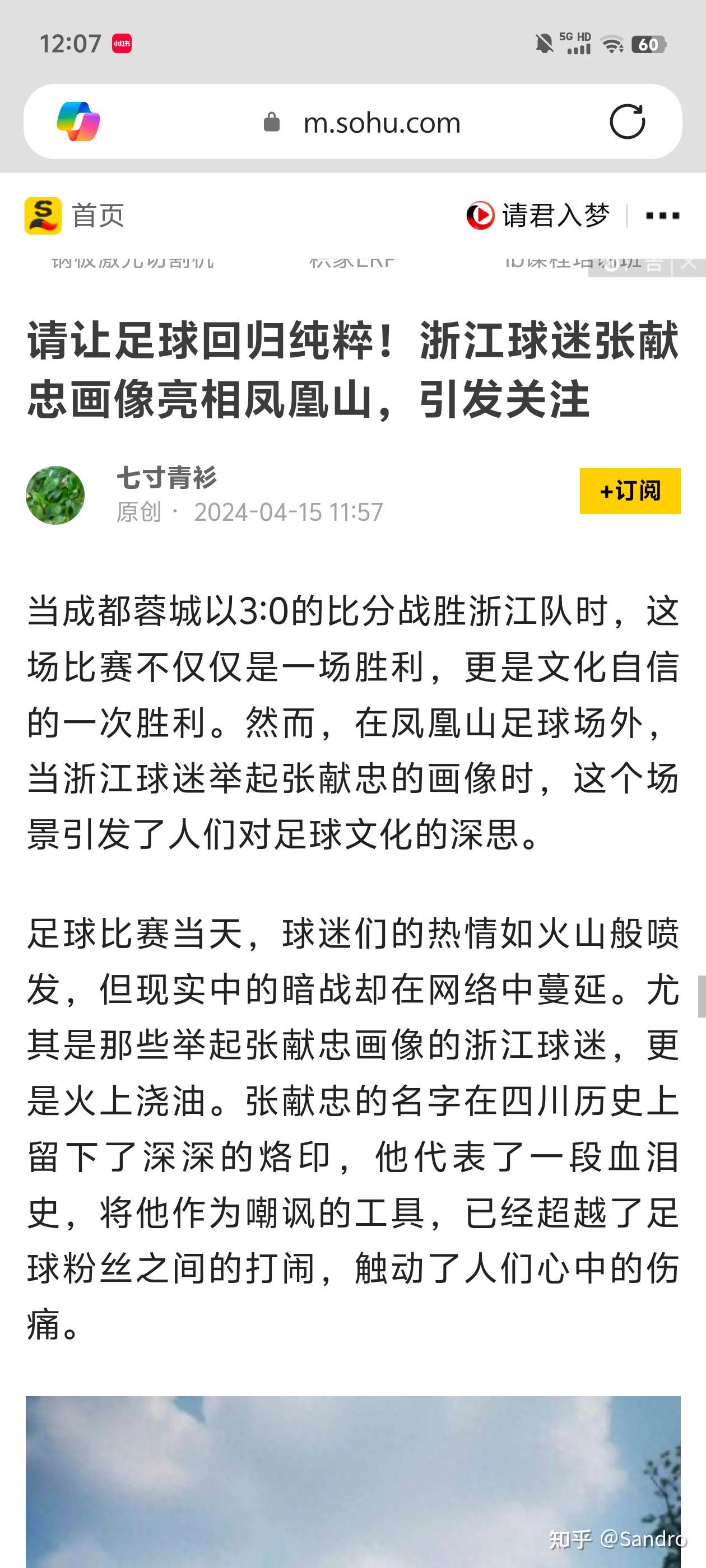Open the Copilot icon in address bar
Image resolution: width=706 pixels, height=1568 pixels.
pos(78,122)
